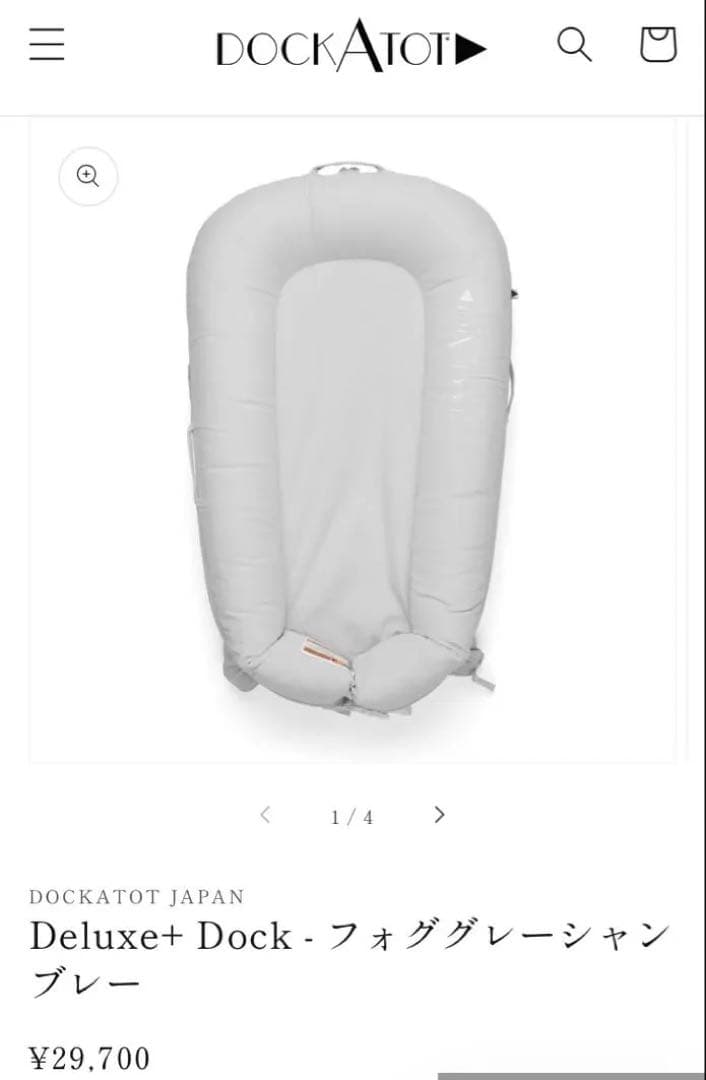Go to the next product image
Viewport: 706px width, 1080px height.
[x=439, y=814]
